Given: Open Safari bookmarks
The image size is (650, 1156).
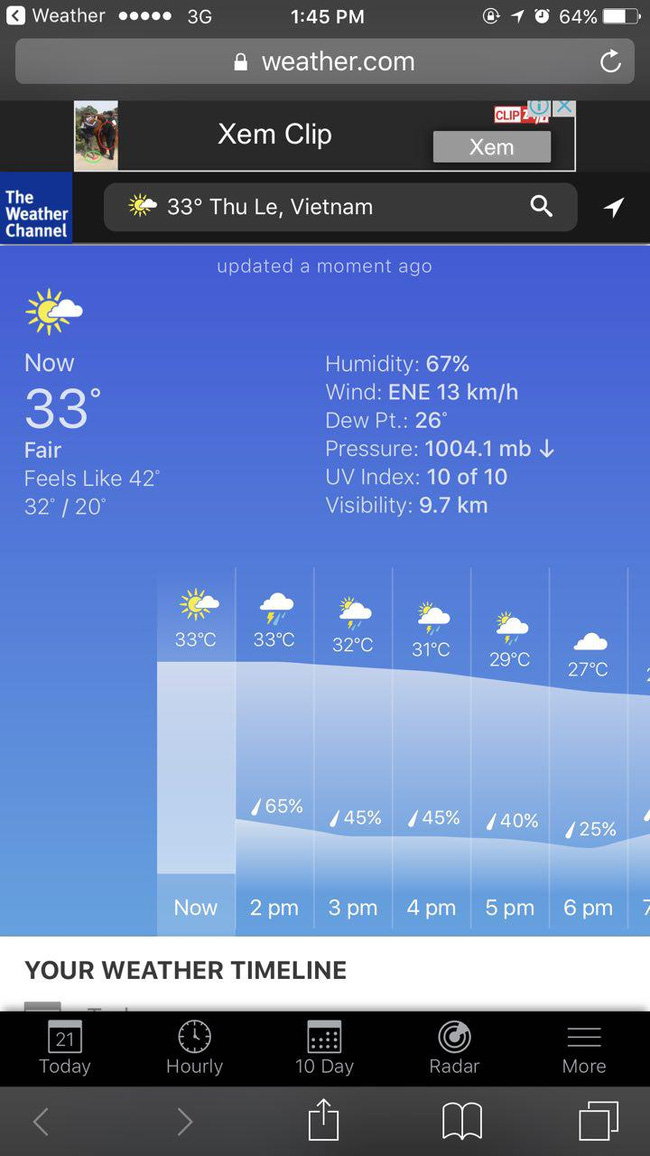Looking at the screenshot, I should click(462, 1121).
